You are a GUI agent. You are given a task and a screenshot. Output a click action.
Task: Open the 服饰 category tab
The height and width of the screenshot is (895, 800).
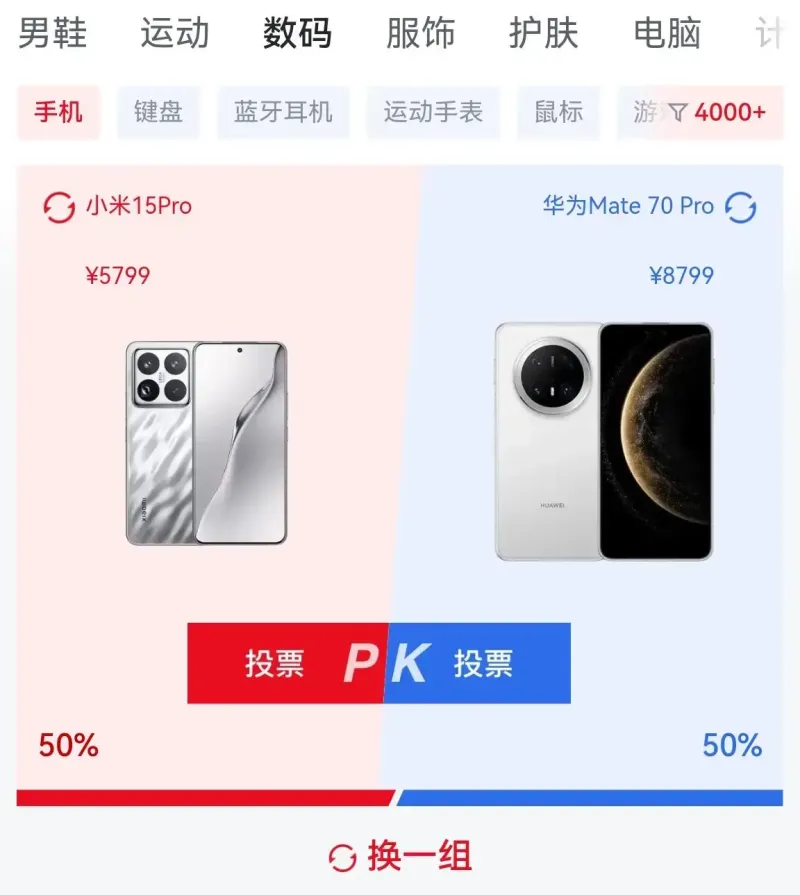420,33
